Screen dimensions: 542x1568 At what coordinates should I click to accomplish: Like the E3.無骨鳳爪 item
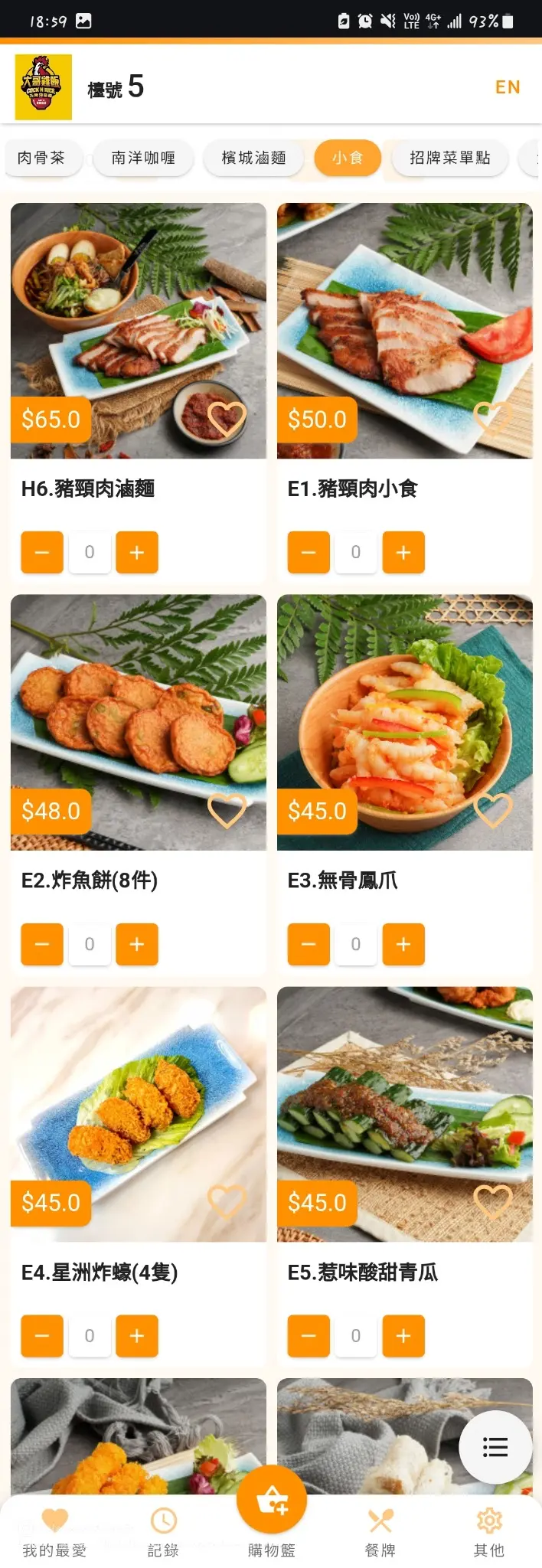[493, 810]
